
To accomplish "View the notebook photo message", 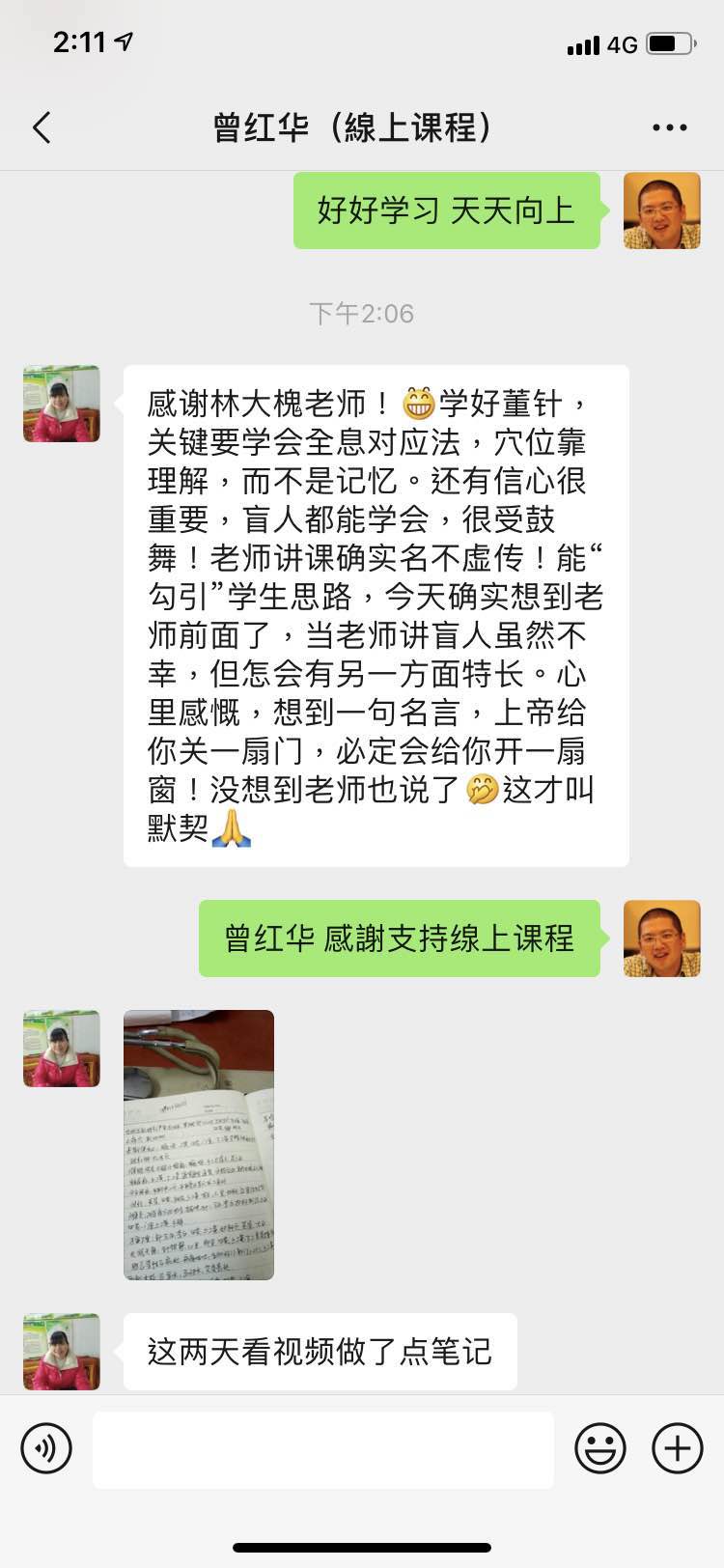I will (199, 1145).
